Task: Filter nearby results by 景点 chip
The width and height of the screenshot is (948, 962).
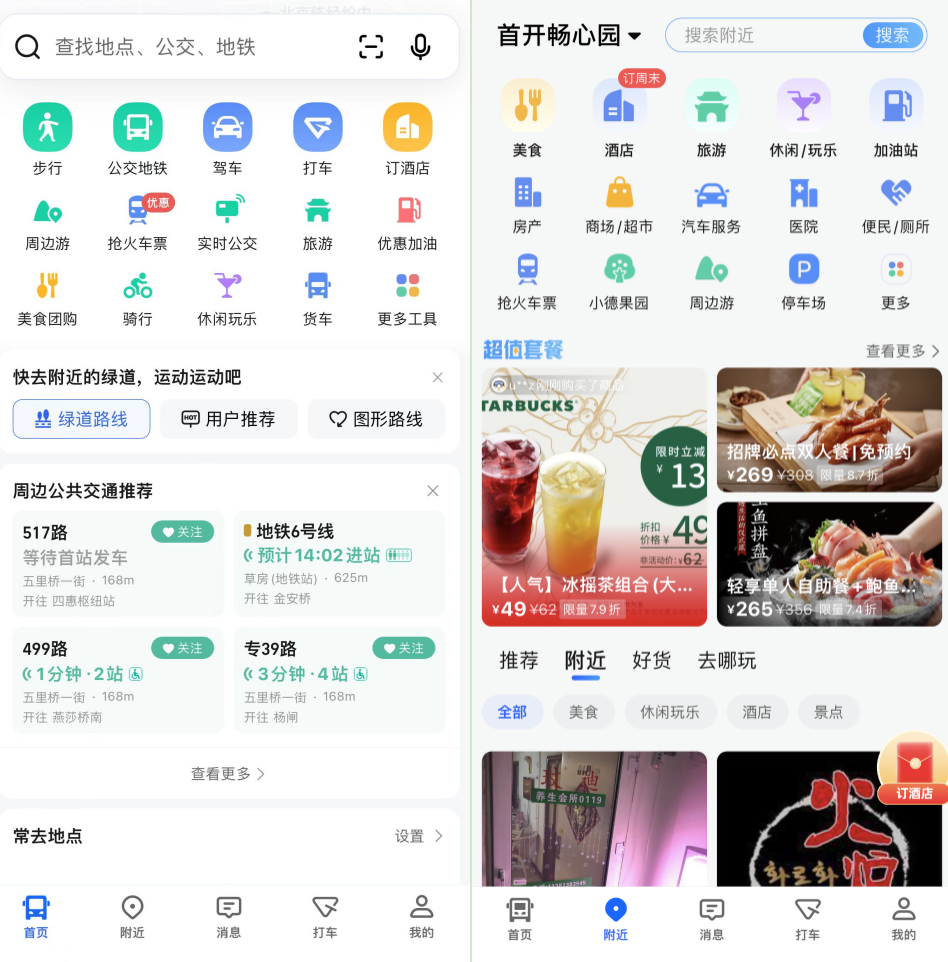Action: tap(828, 712)
